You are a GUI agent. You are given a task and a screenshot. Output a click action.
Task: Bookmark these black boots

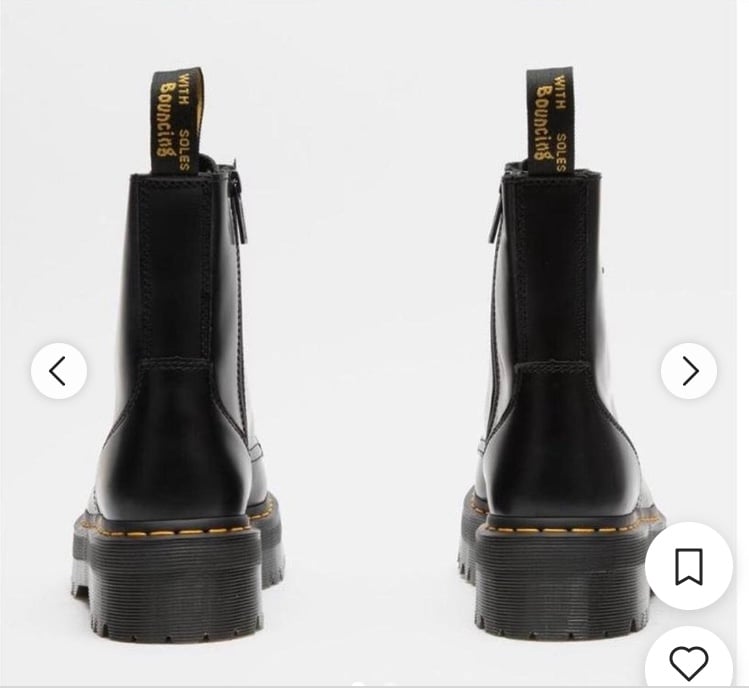pos(688,567)
